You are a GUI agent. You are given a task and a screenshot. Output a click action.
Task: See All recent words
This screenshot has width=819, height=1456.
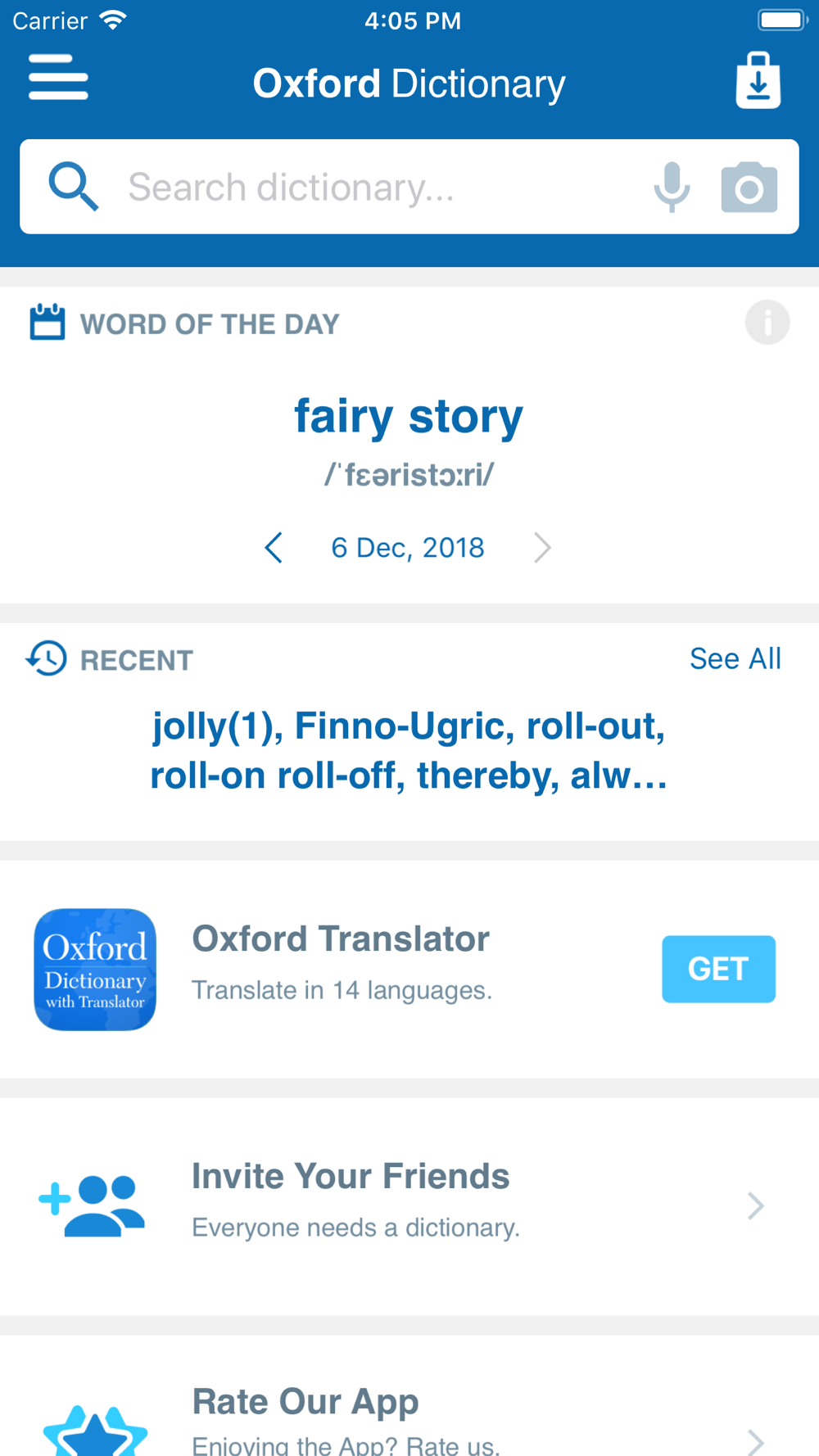[735, 658]
